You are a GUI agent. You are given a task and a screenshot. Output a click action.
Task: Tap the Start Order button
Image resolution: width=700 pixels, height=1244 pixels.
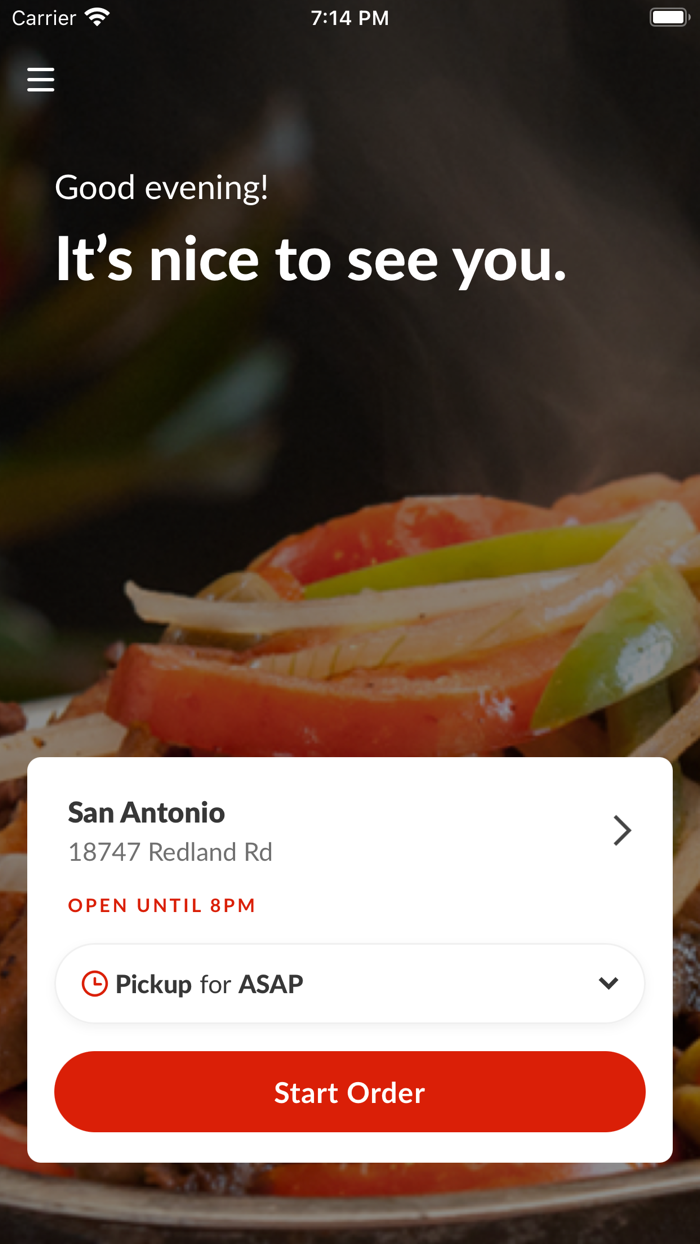tap(350, 1092)
